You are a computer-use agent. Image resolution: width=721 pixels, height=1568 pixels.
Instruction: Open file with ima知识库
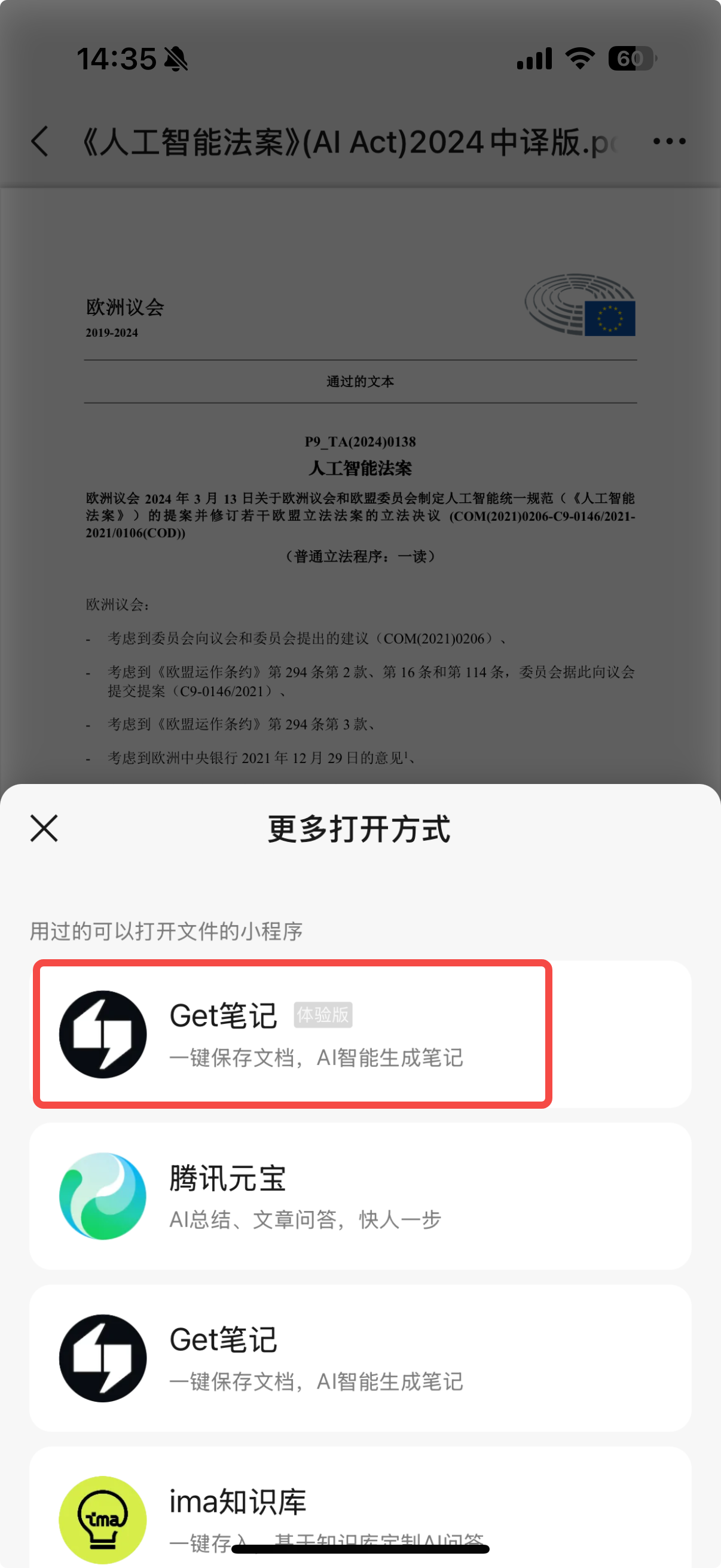click(x=359, y=1509)
